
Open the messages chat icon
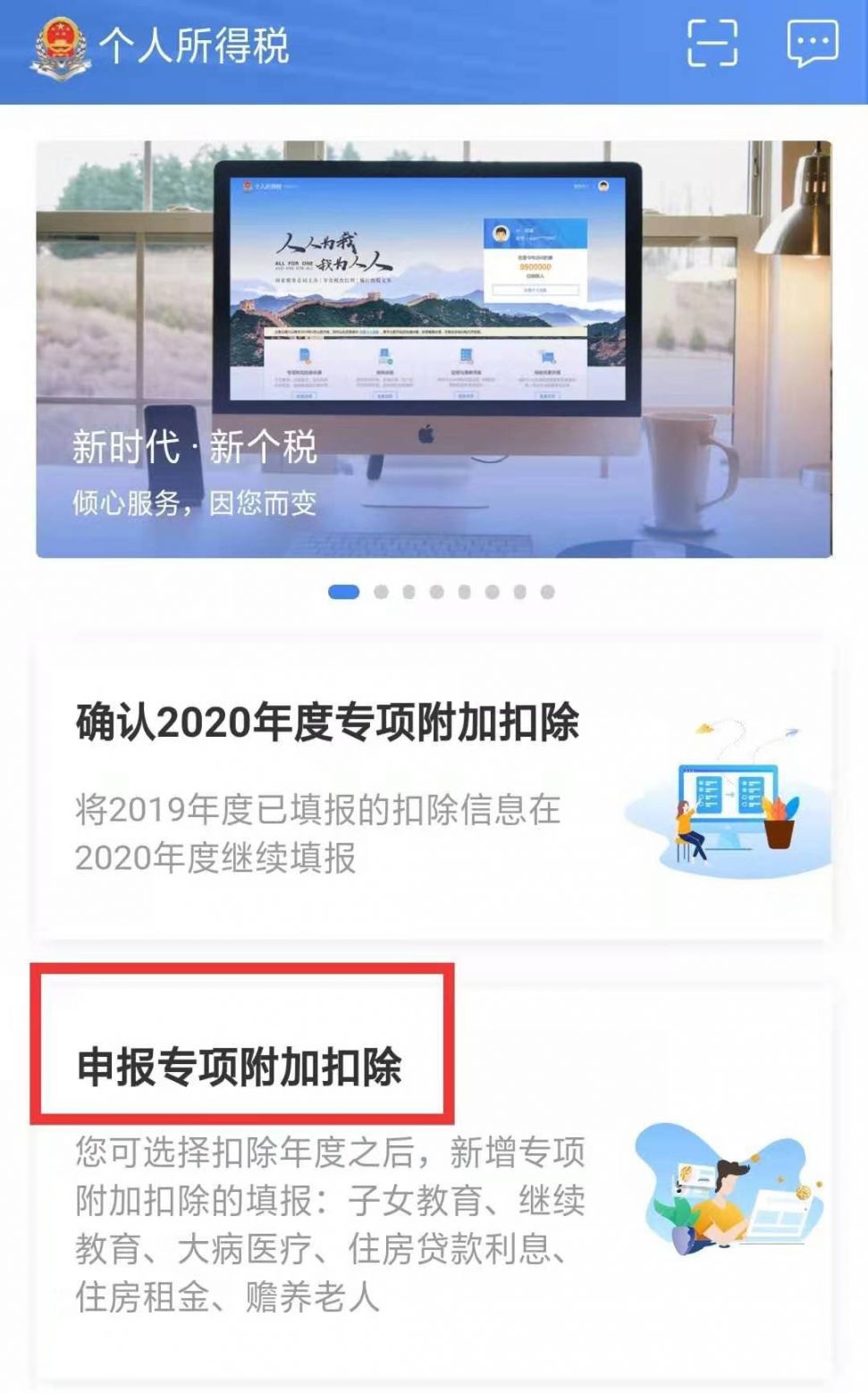tap(812, 43)
